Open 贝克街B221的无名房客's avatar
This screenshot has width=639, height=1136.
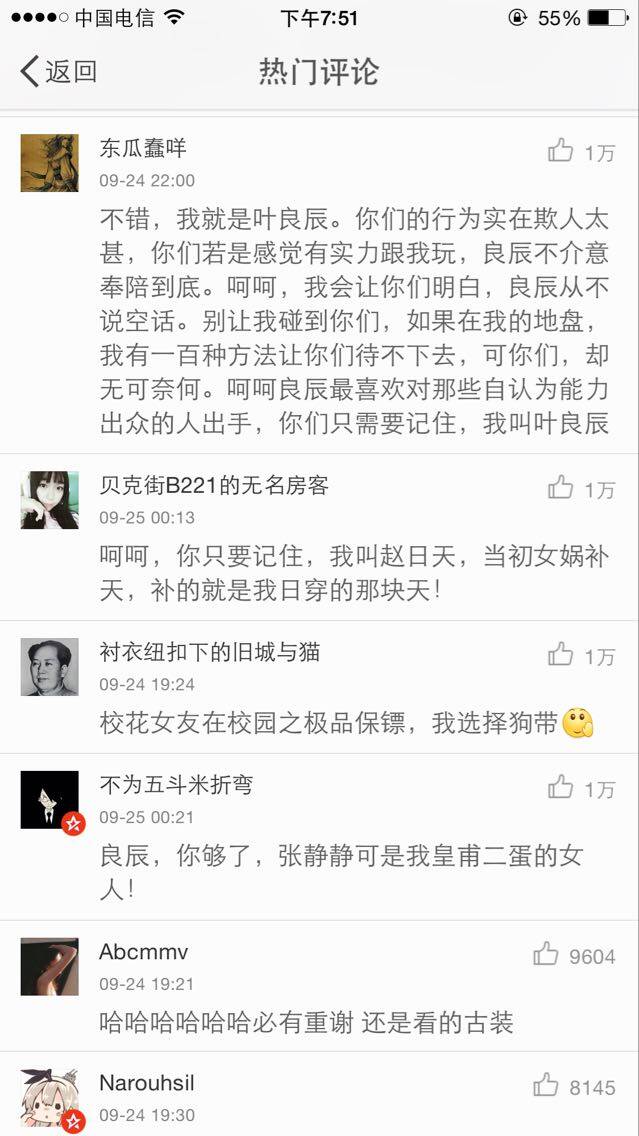(49, 500)
